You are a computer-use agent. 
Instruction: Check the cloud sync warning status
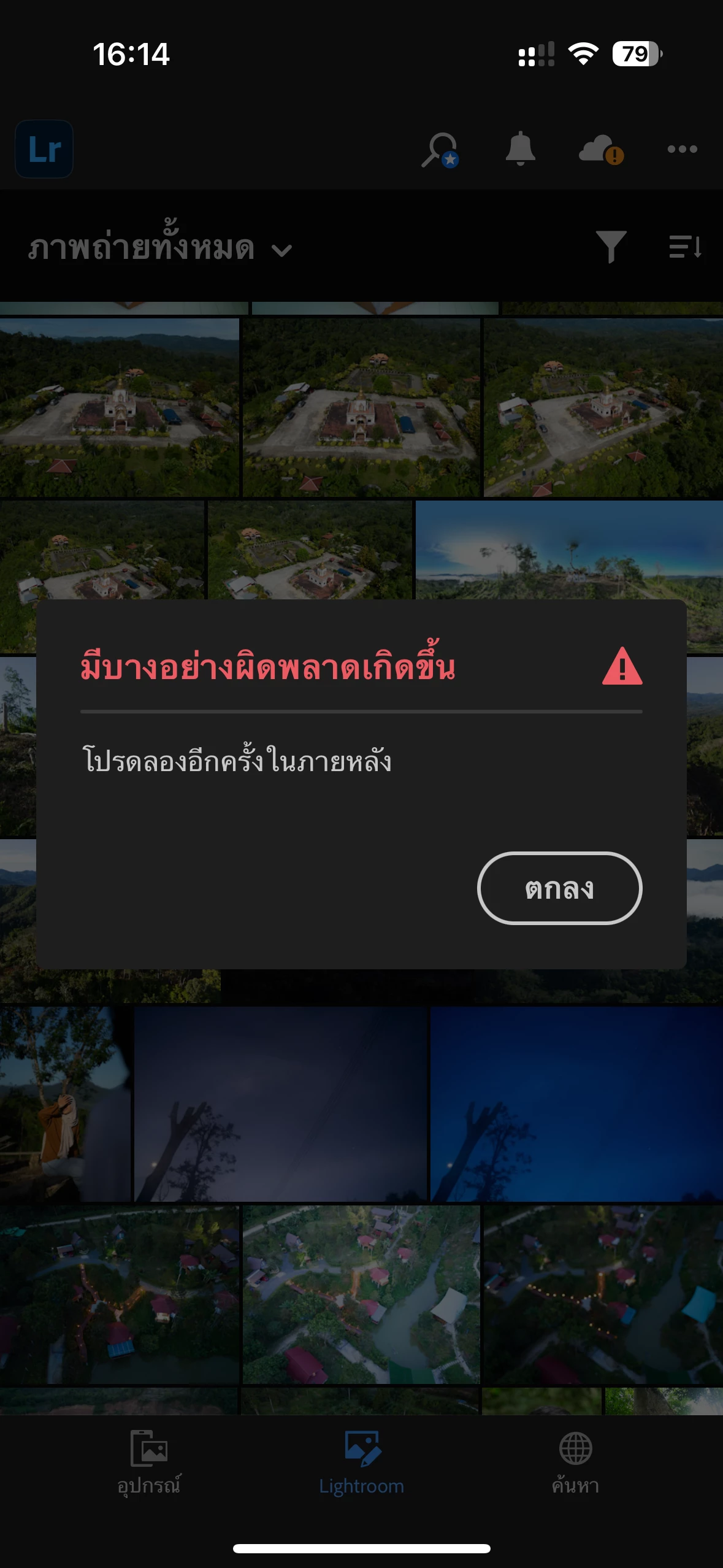(x=600, y=150)
